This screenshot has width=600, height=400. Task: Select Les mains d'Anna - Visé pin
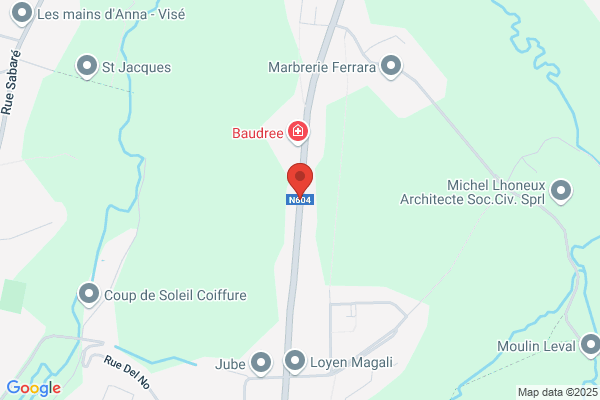22,14
